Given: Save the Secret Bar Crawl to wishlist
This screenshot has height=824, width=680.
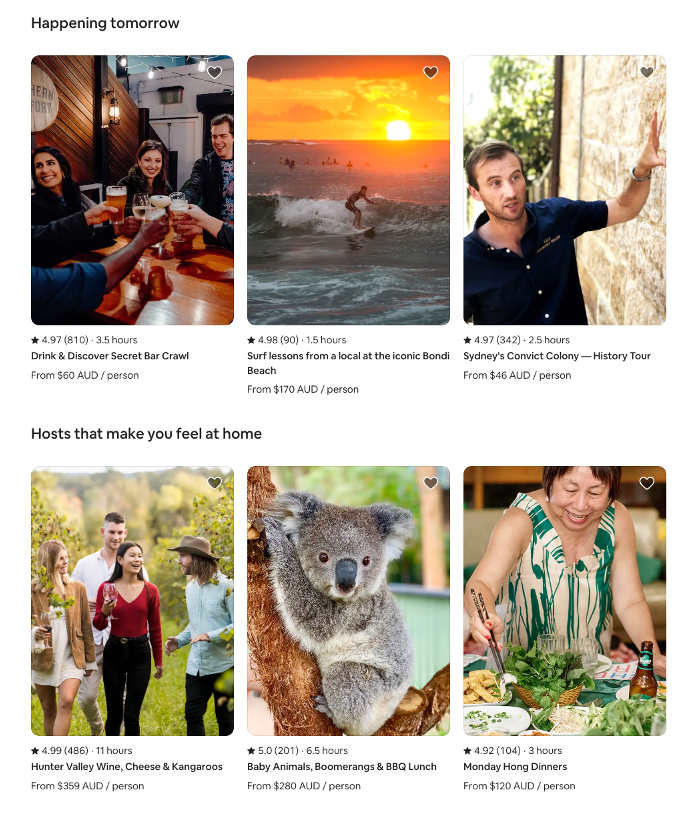Looking at the screenshot, I should [x=214, y=73].
